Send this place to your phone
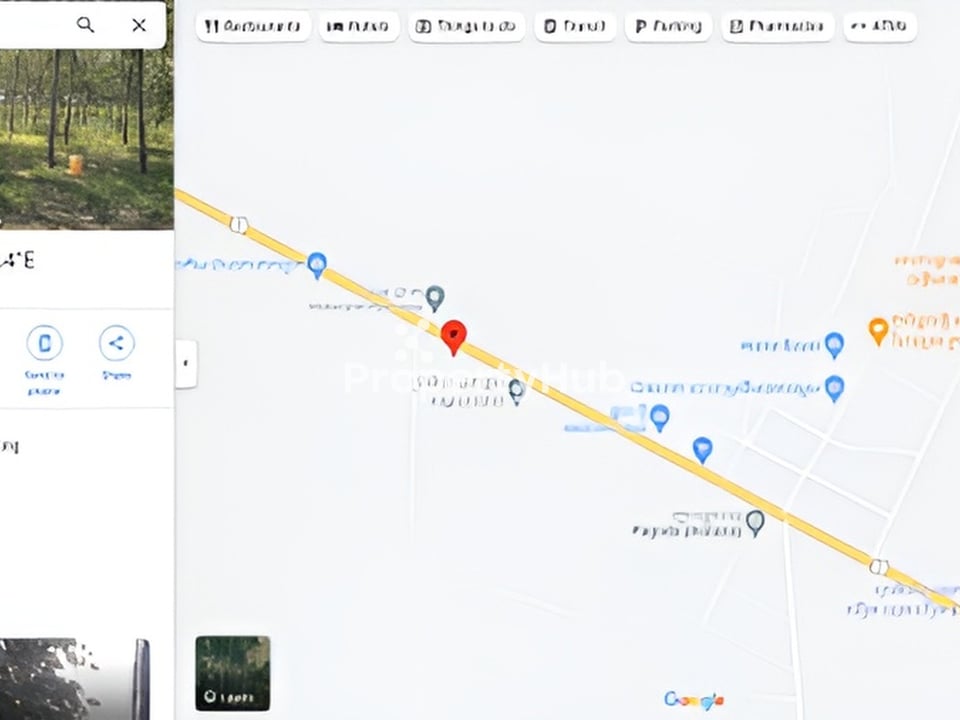The height and width of the screenshot is (720, 960). point(44,344)
